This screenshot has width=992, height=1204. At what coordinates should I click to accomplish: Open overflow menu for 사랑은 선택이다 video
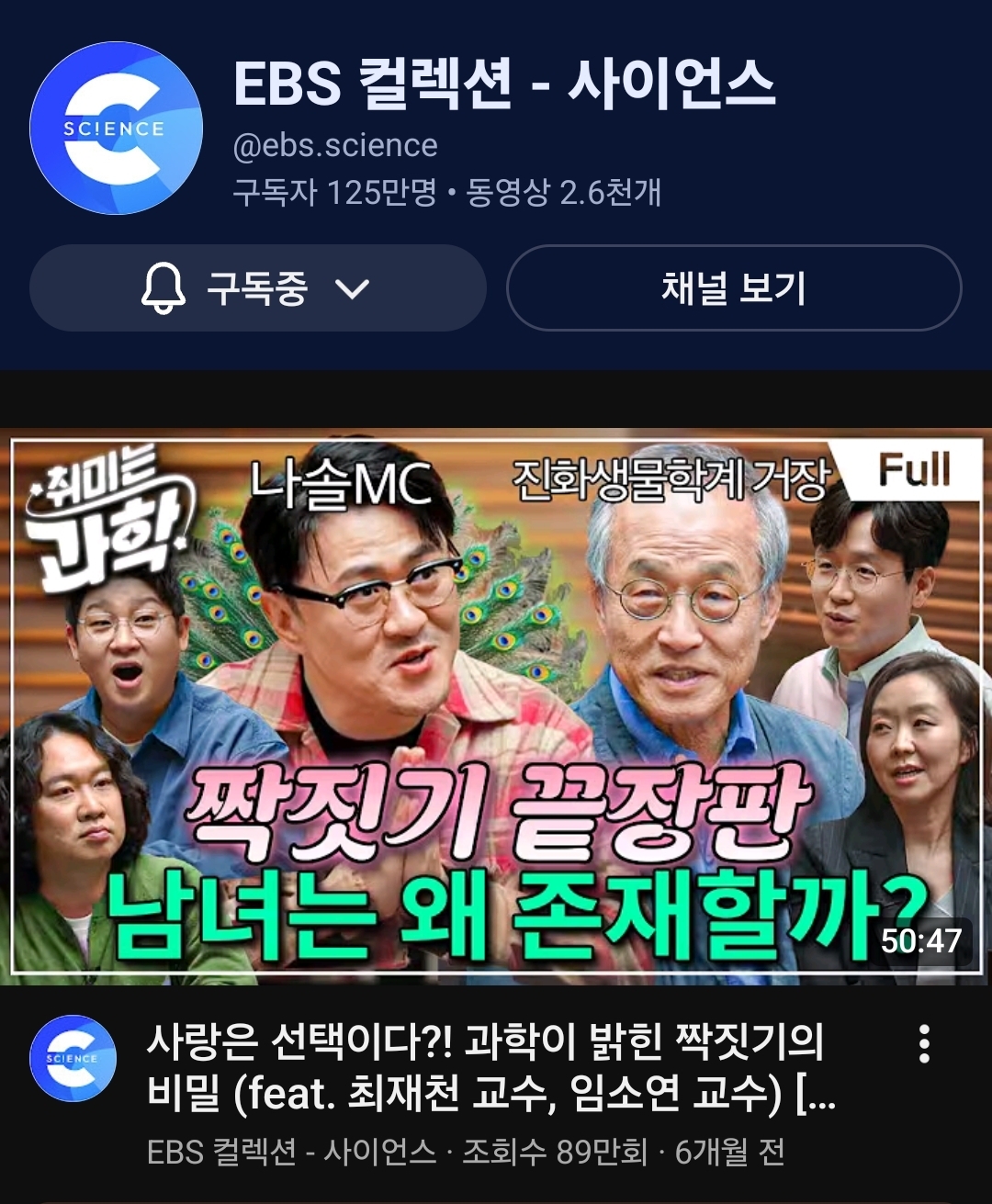[924, 1044]
